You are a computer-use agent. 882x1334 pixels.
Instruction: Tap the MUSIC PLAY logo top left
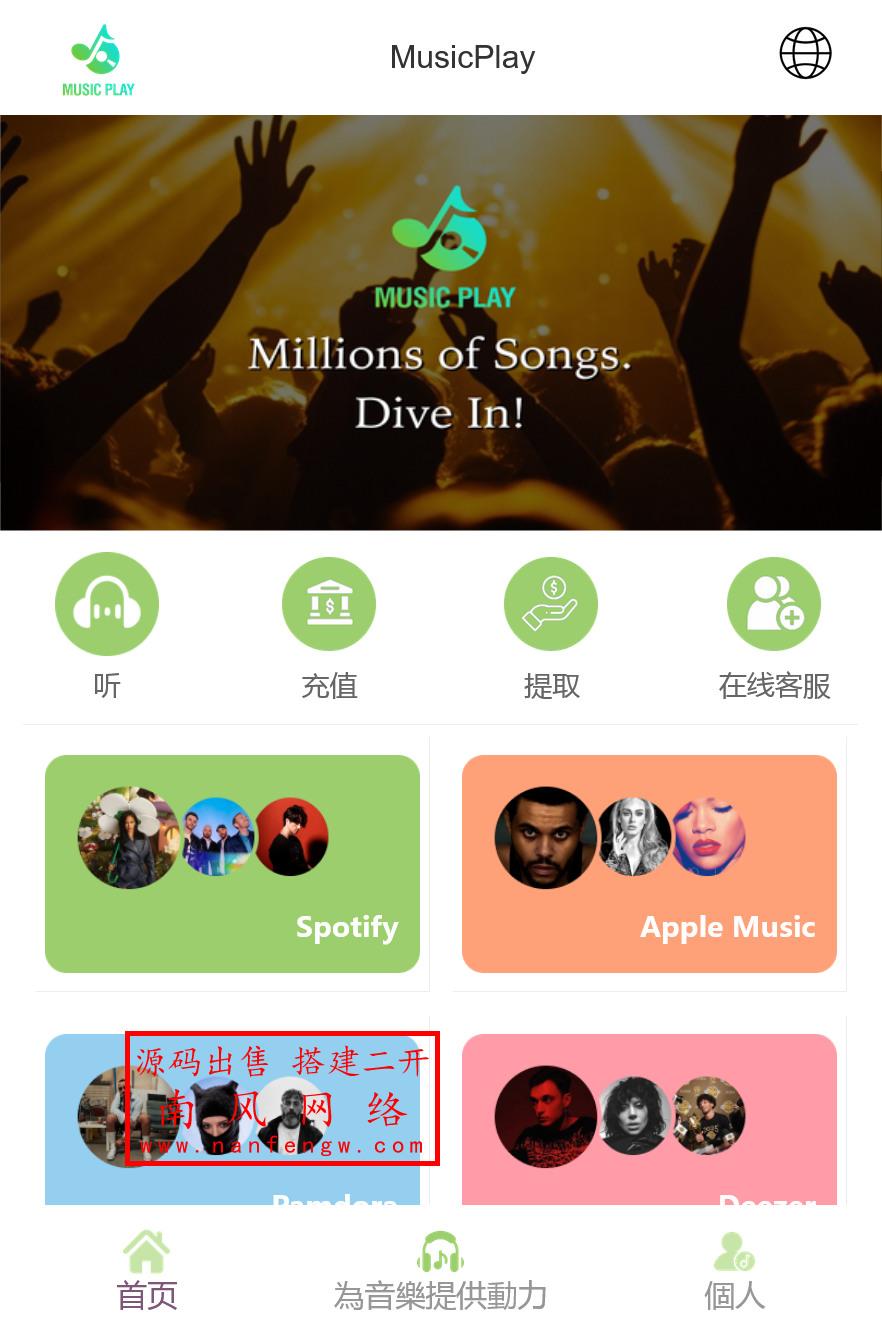(96, 57)
